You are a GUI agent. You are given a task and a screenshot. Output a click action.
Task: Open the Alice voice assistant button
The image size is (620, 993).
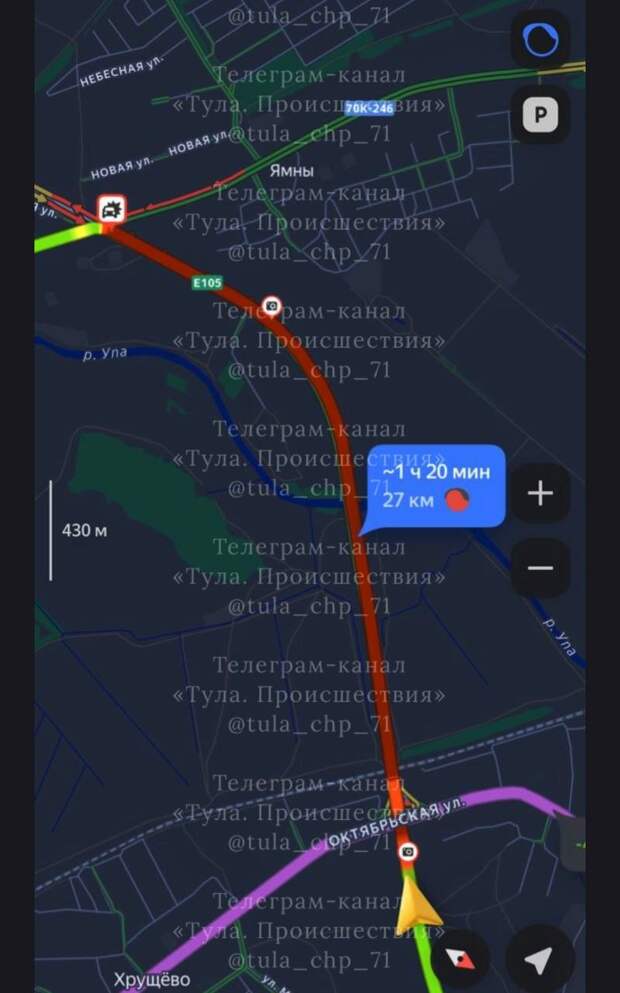[x=540, y=41]
